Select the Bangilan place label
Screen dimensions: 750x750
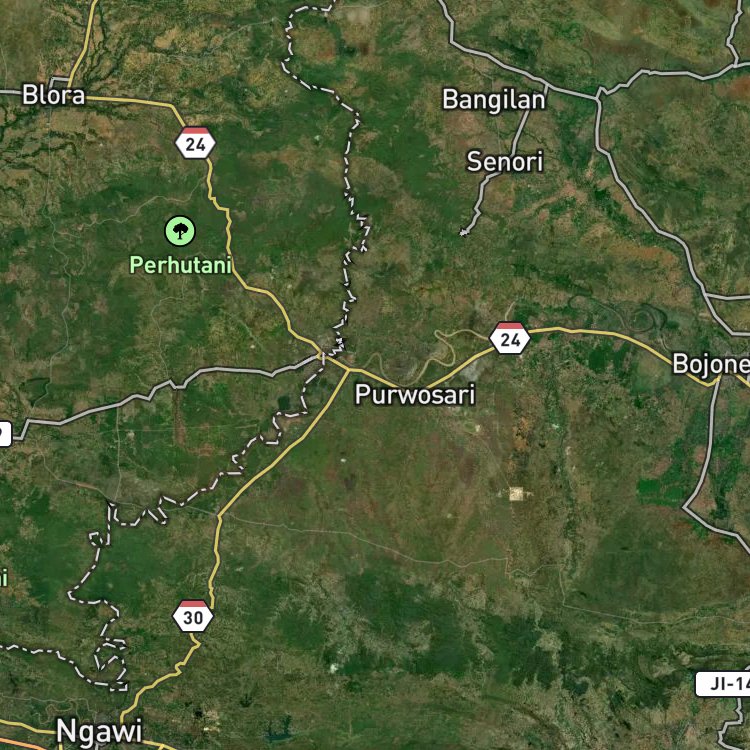pyautogui.click(x=494, y=100)
